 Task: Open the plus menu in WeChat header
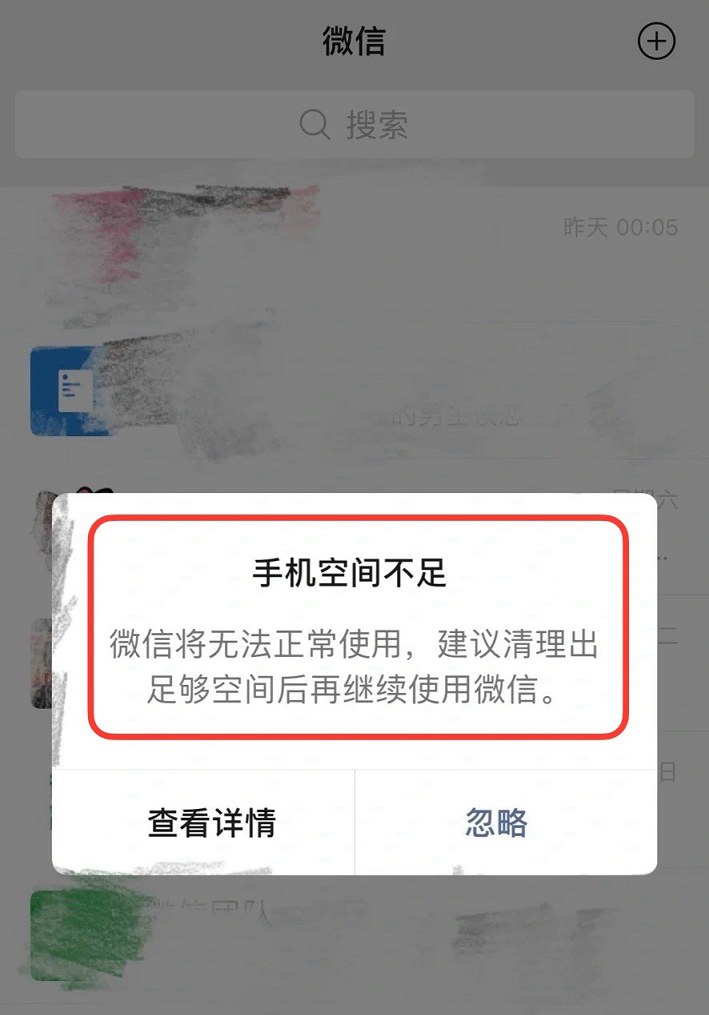656,42
